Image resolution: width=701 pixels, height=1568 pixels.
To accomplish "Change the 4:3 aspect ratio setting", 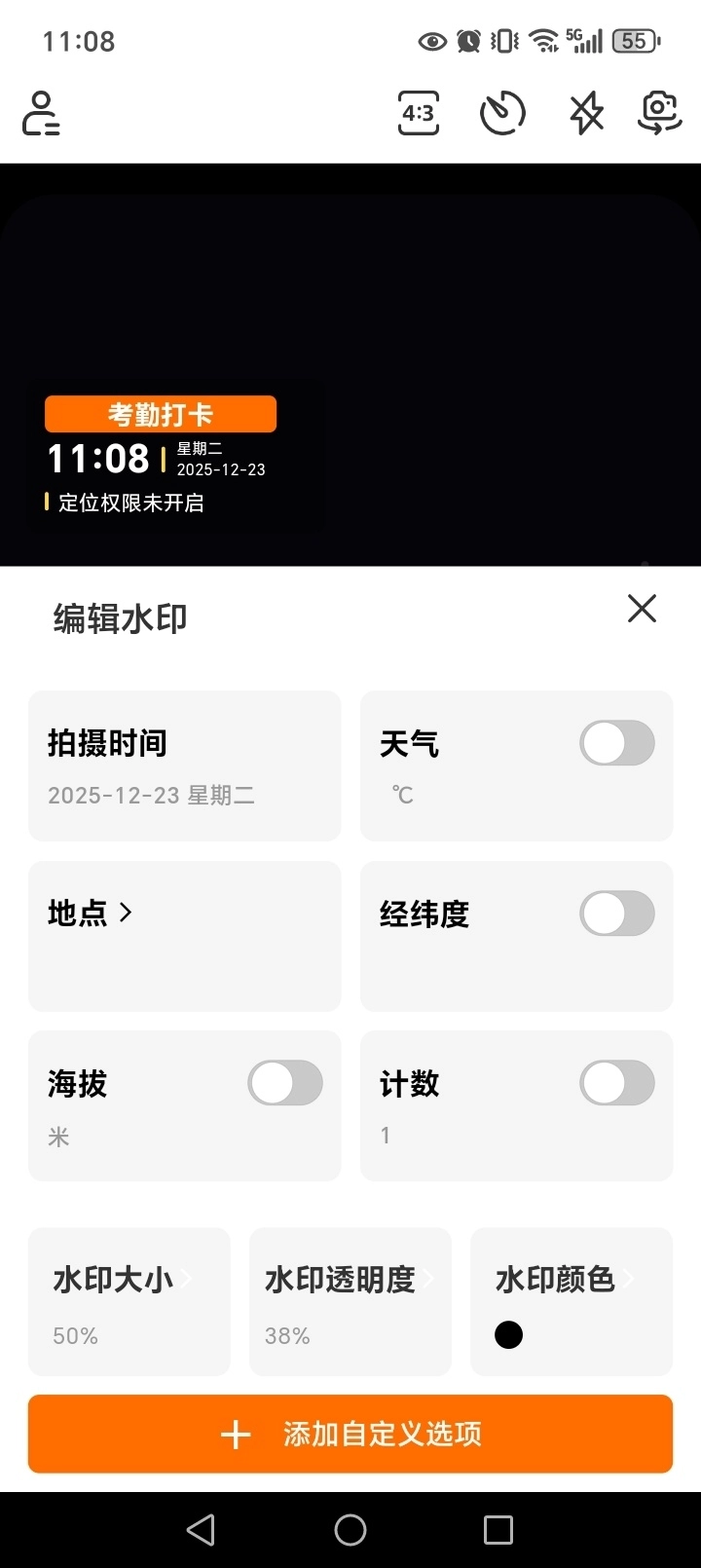I will click(418, 114).
